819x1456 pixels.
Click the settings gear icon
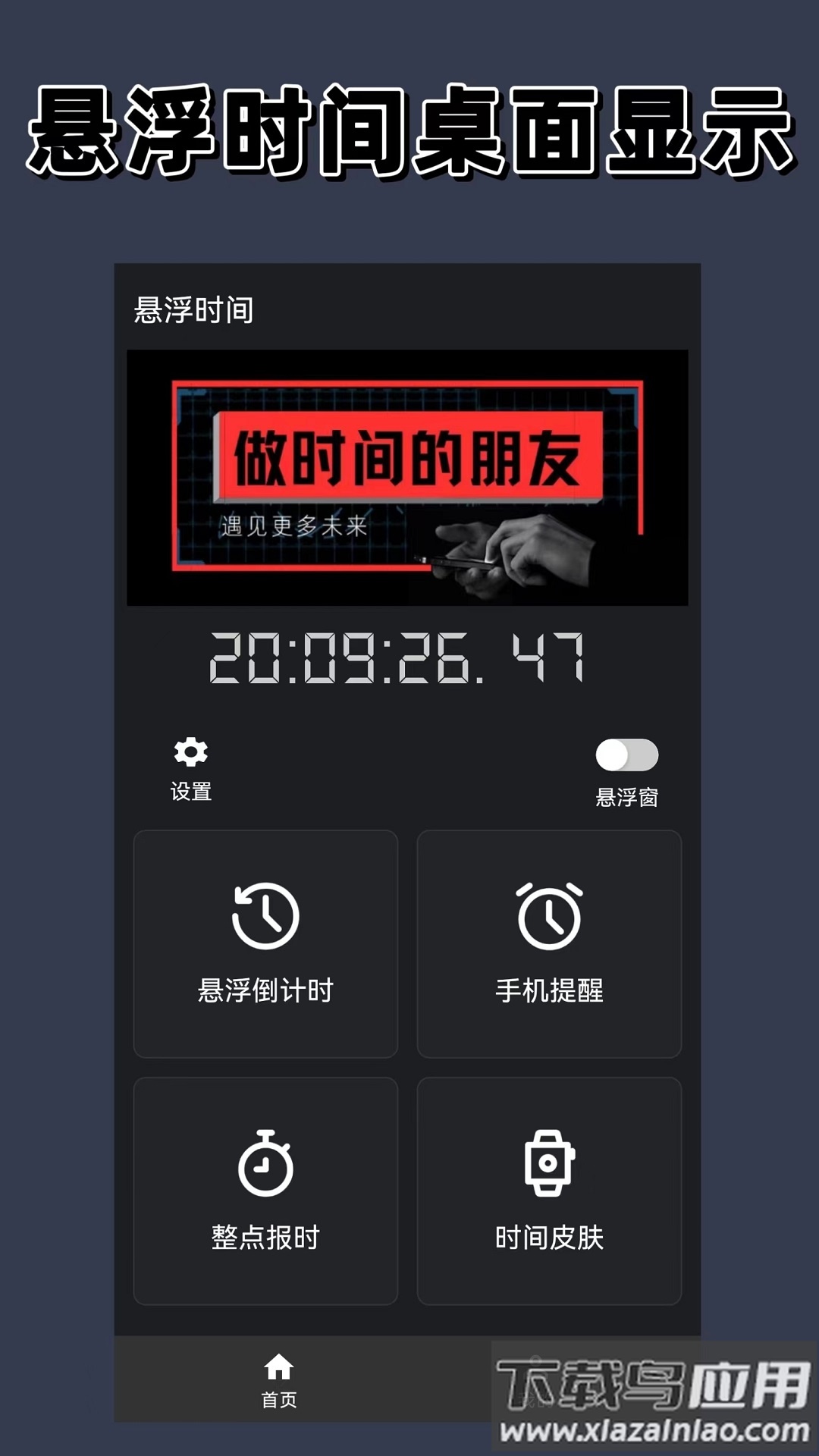pyautogui.click(x=190, y=752)
